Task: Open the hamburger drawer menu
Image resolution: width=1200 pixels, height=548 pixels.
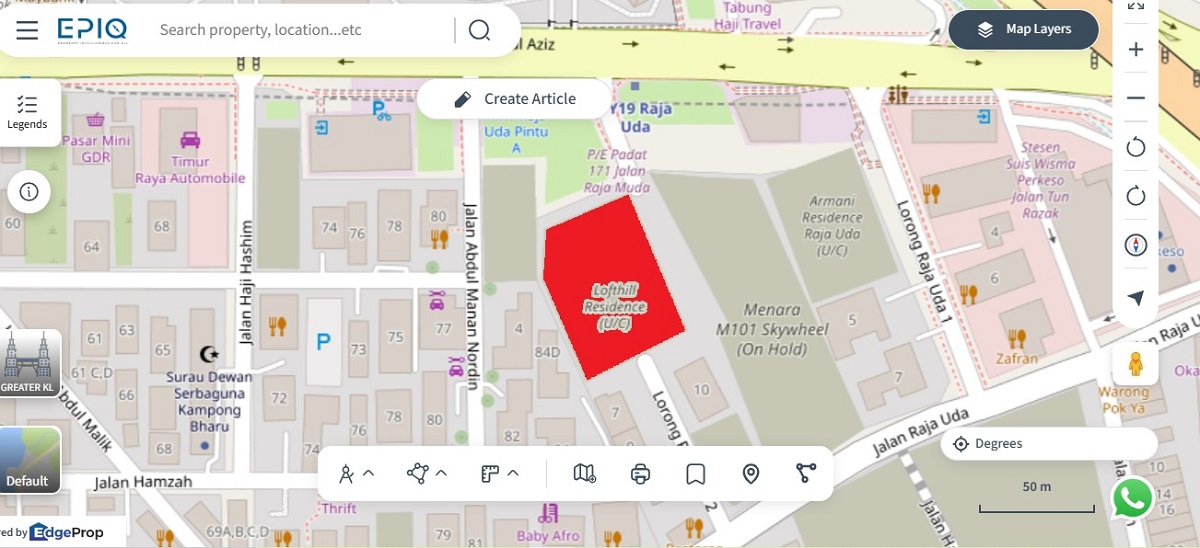Action: 27,30
